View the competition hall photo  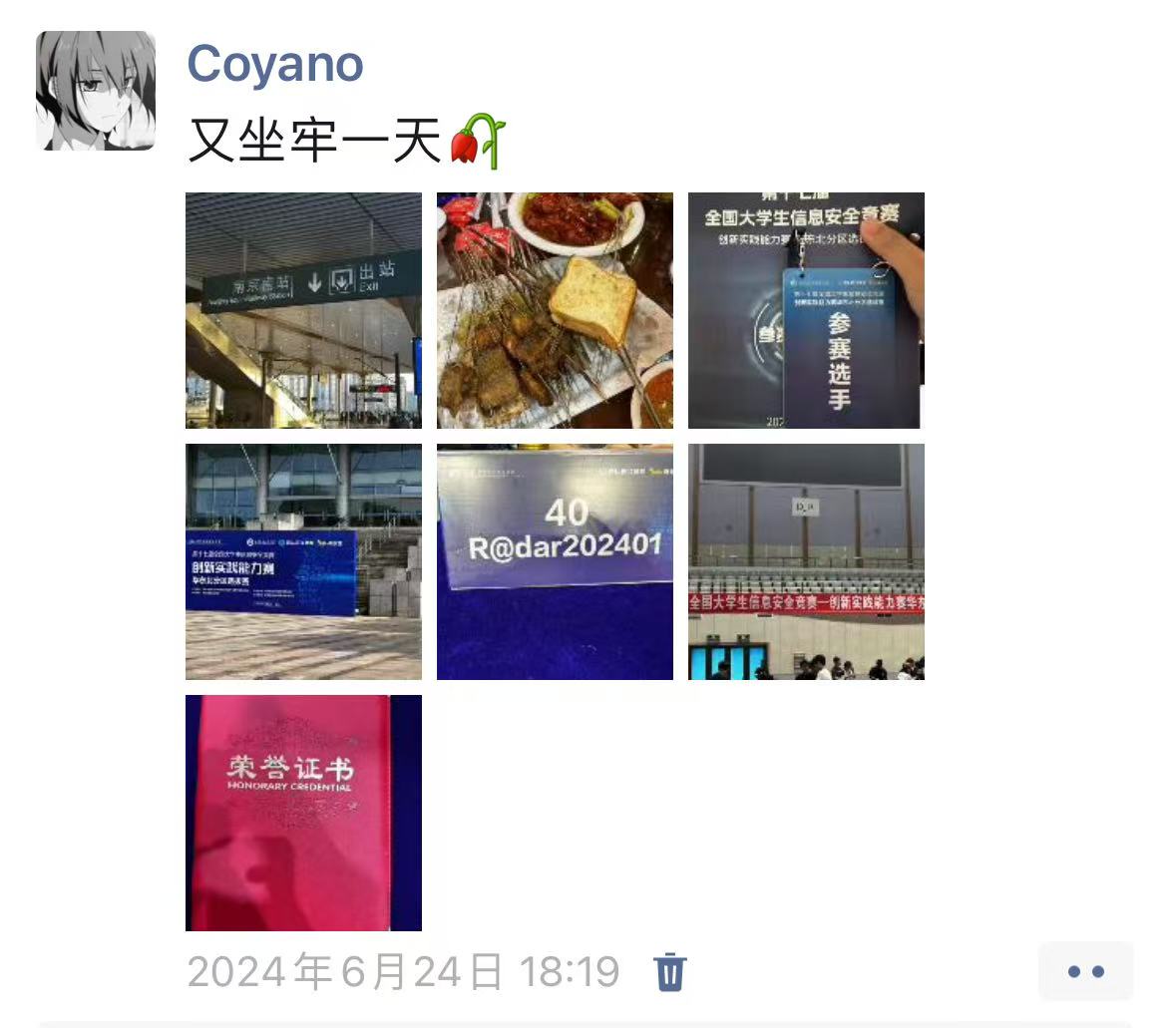point(806,561)
